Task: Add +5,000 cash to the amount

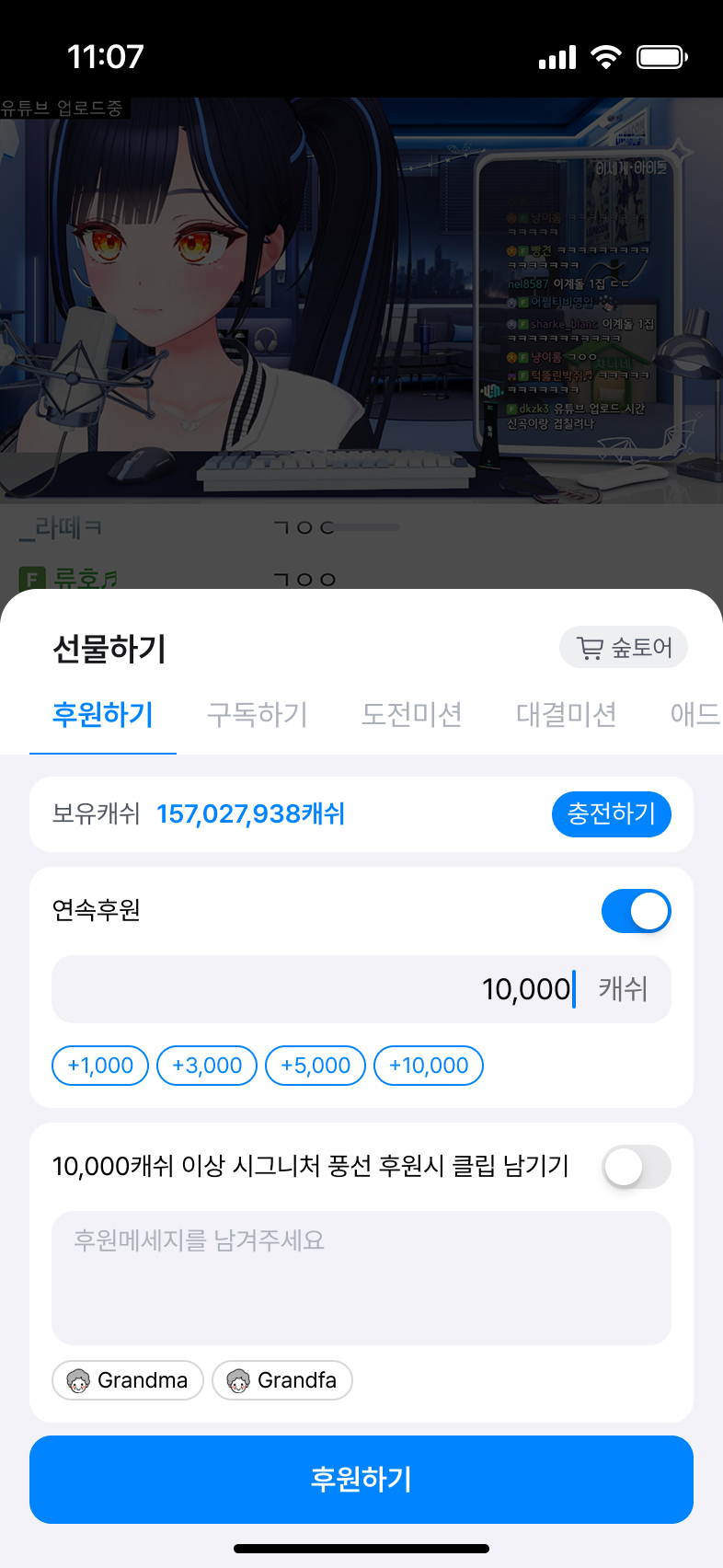Action: pos(316,1066)
